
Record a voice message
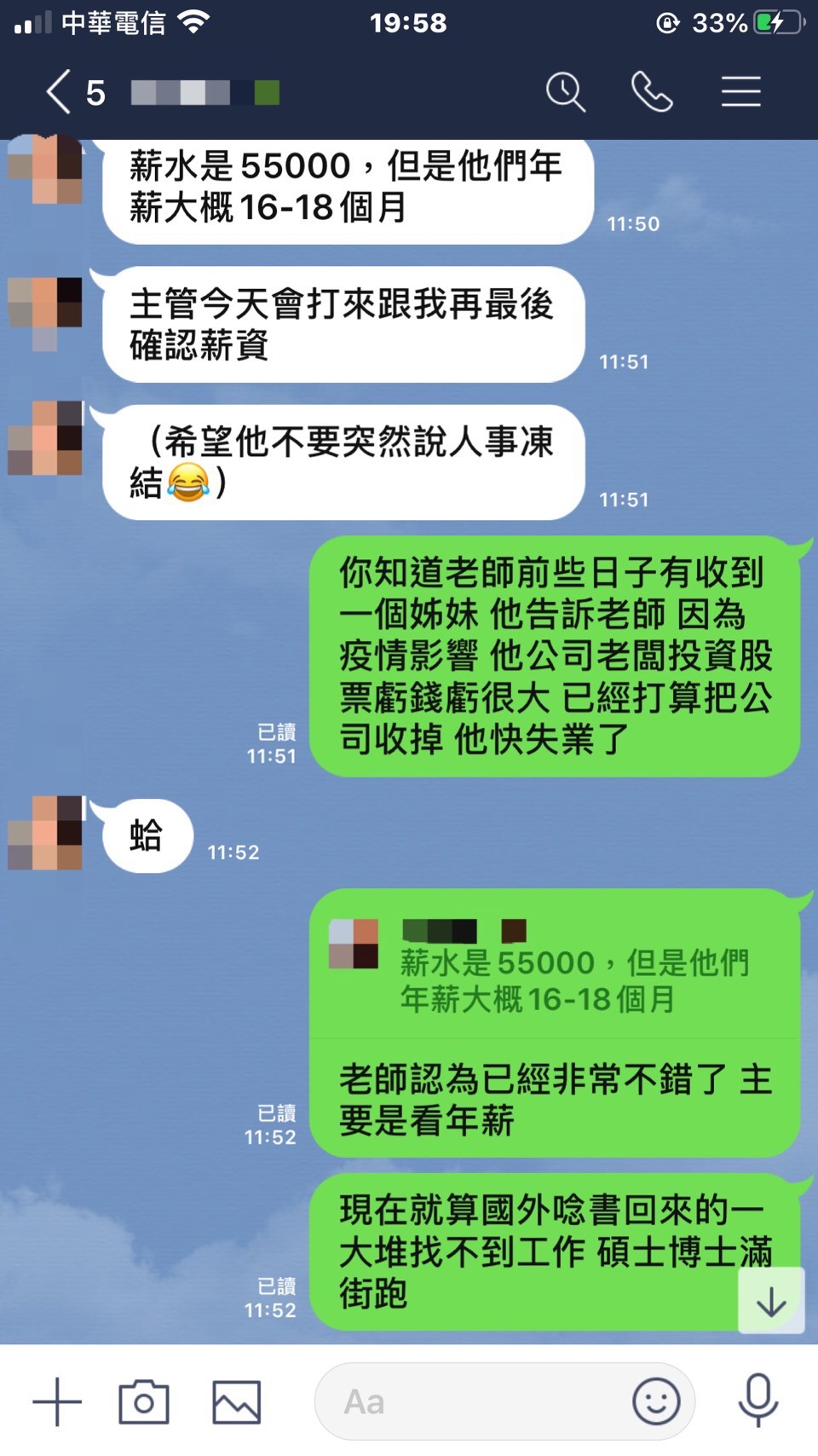[758, 1401]
